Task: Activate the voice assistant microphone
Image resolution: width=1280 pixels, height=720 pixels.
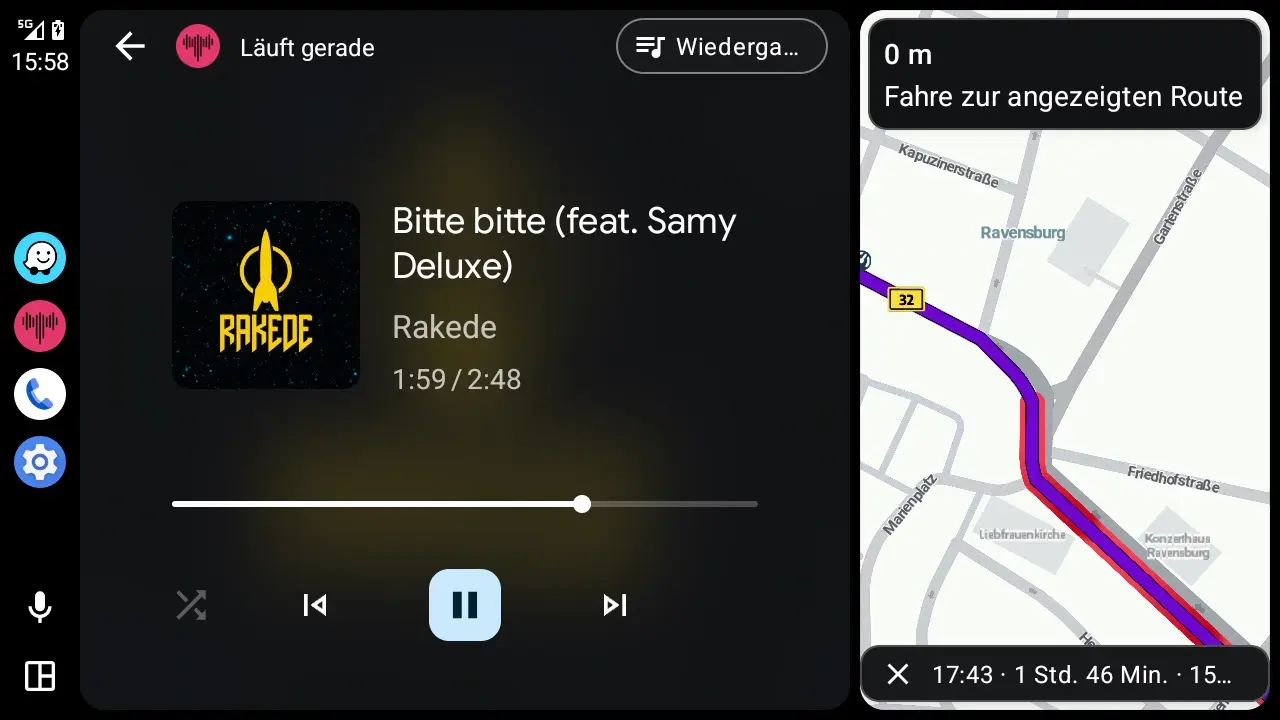Action: tap(40, 607)
